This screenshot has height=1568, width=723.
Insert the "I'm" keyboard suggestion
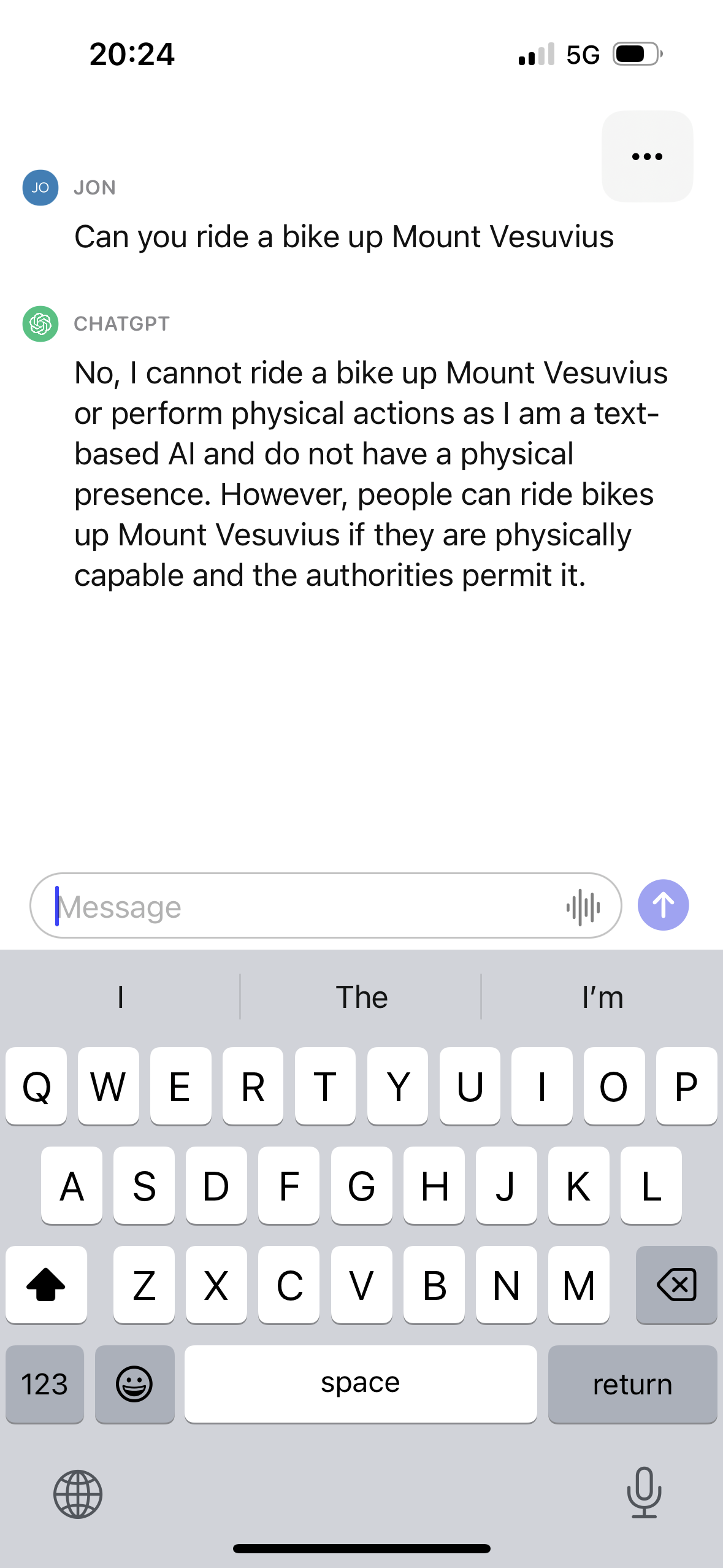point(602,997)
